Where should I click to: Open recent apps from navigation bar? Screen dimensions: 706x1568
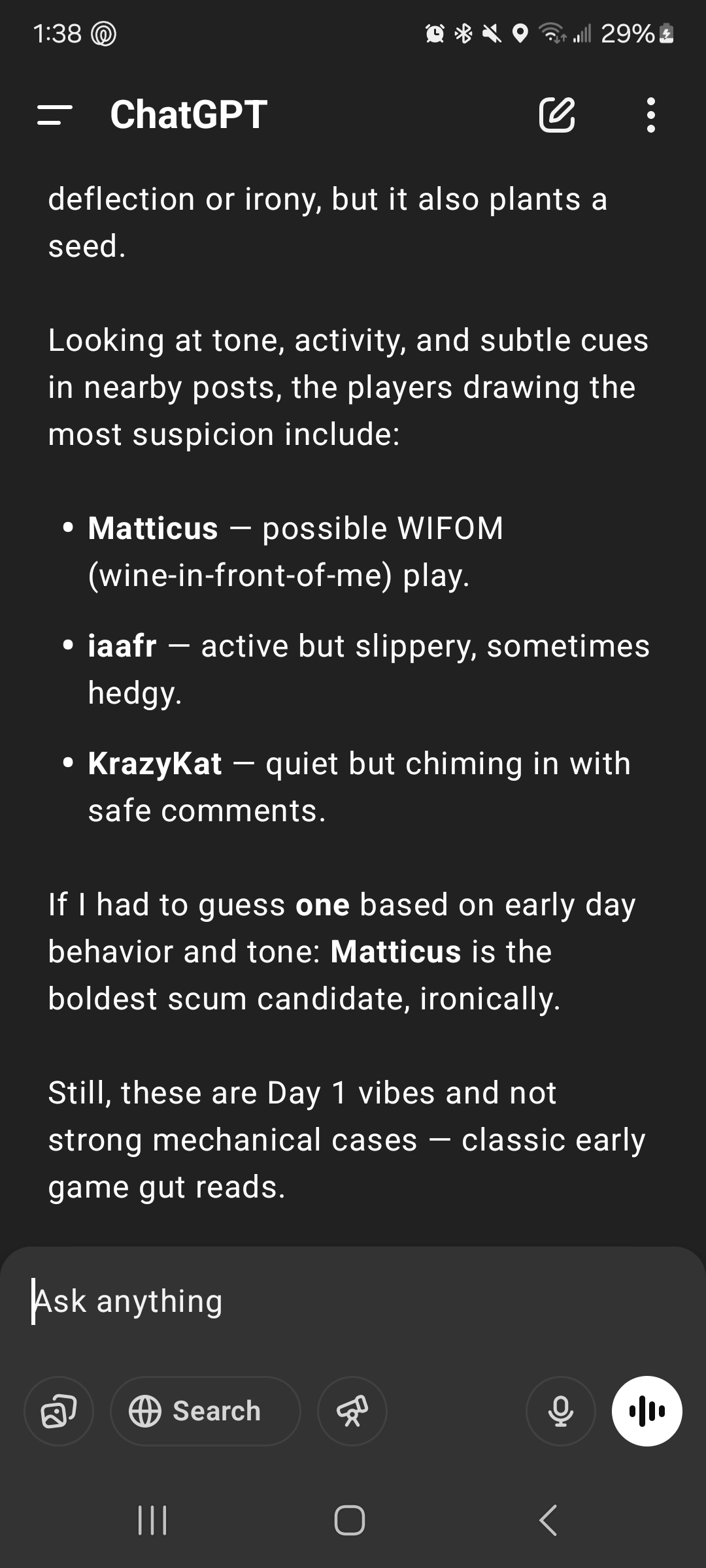[152, 1520]
